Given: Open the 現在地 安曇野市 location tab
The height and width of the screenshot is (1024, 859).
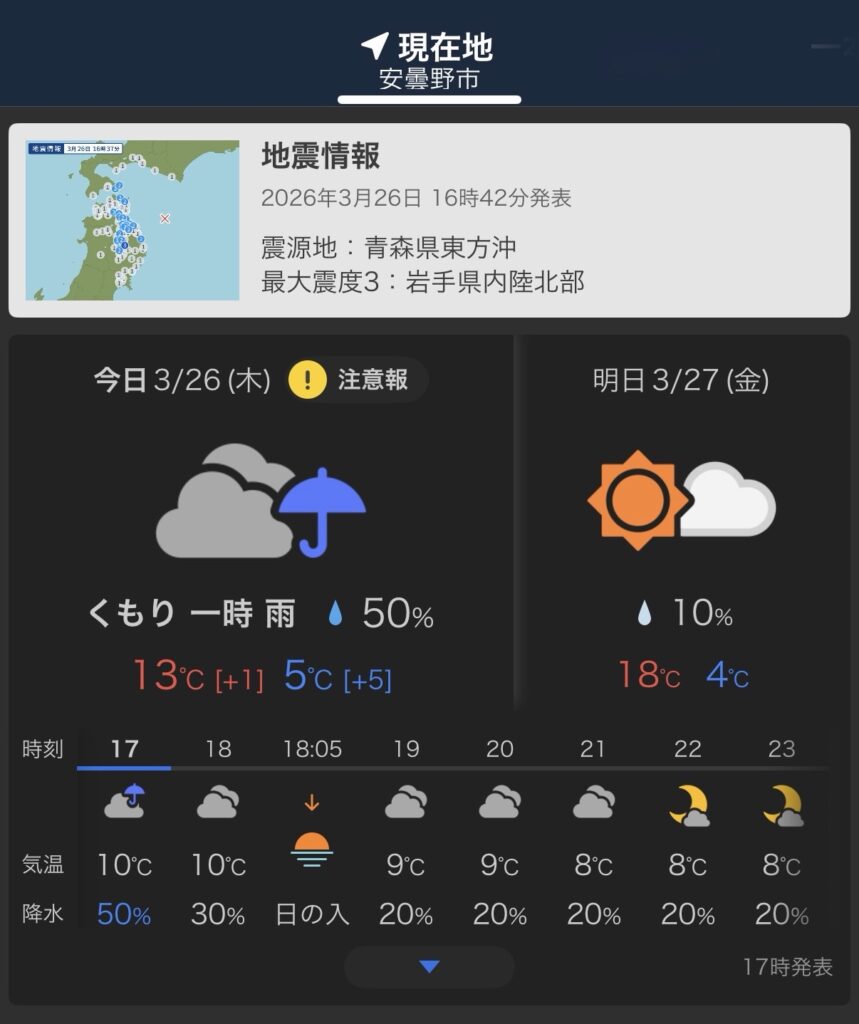Looking at the screenshot, I should [x=429, y=60].
